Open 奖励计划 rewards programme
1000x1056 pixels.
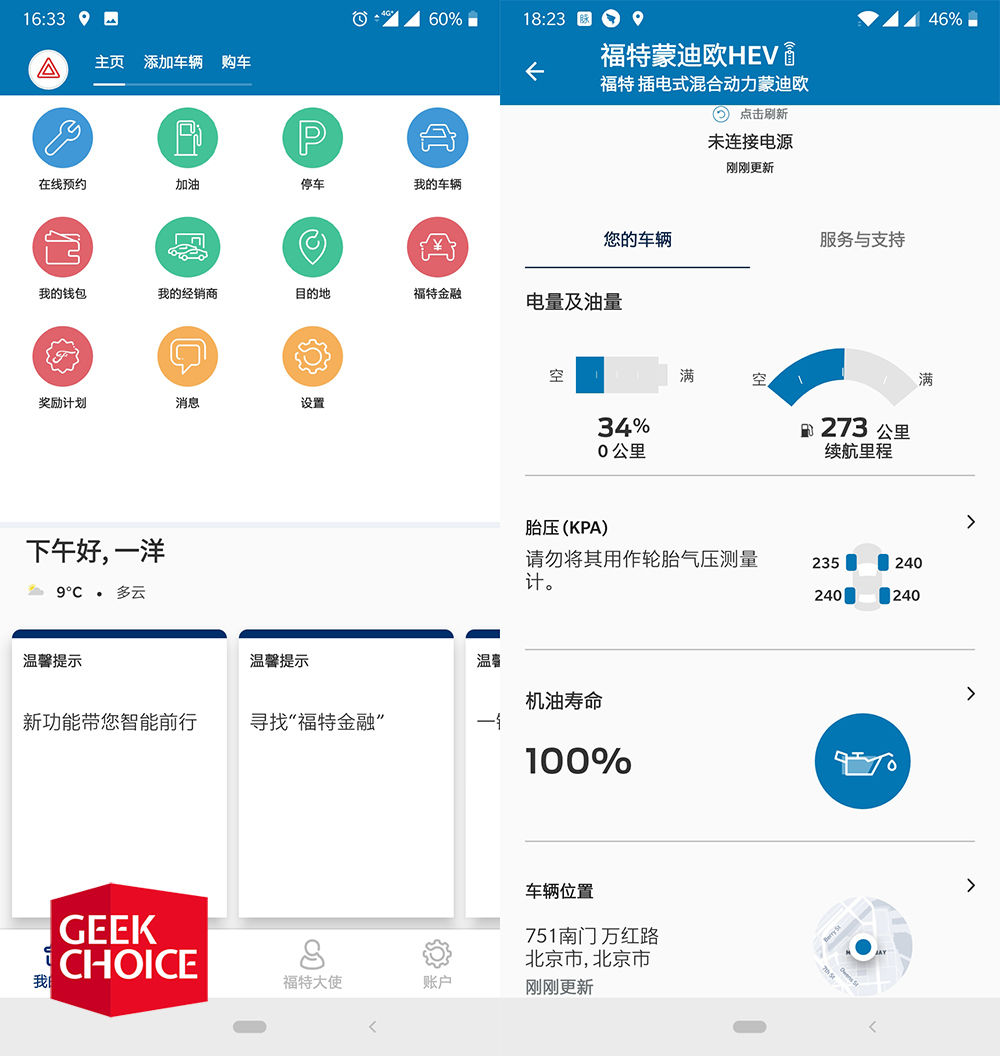[62, 356]
